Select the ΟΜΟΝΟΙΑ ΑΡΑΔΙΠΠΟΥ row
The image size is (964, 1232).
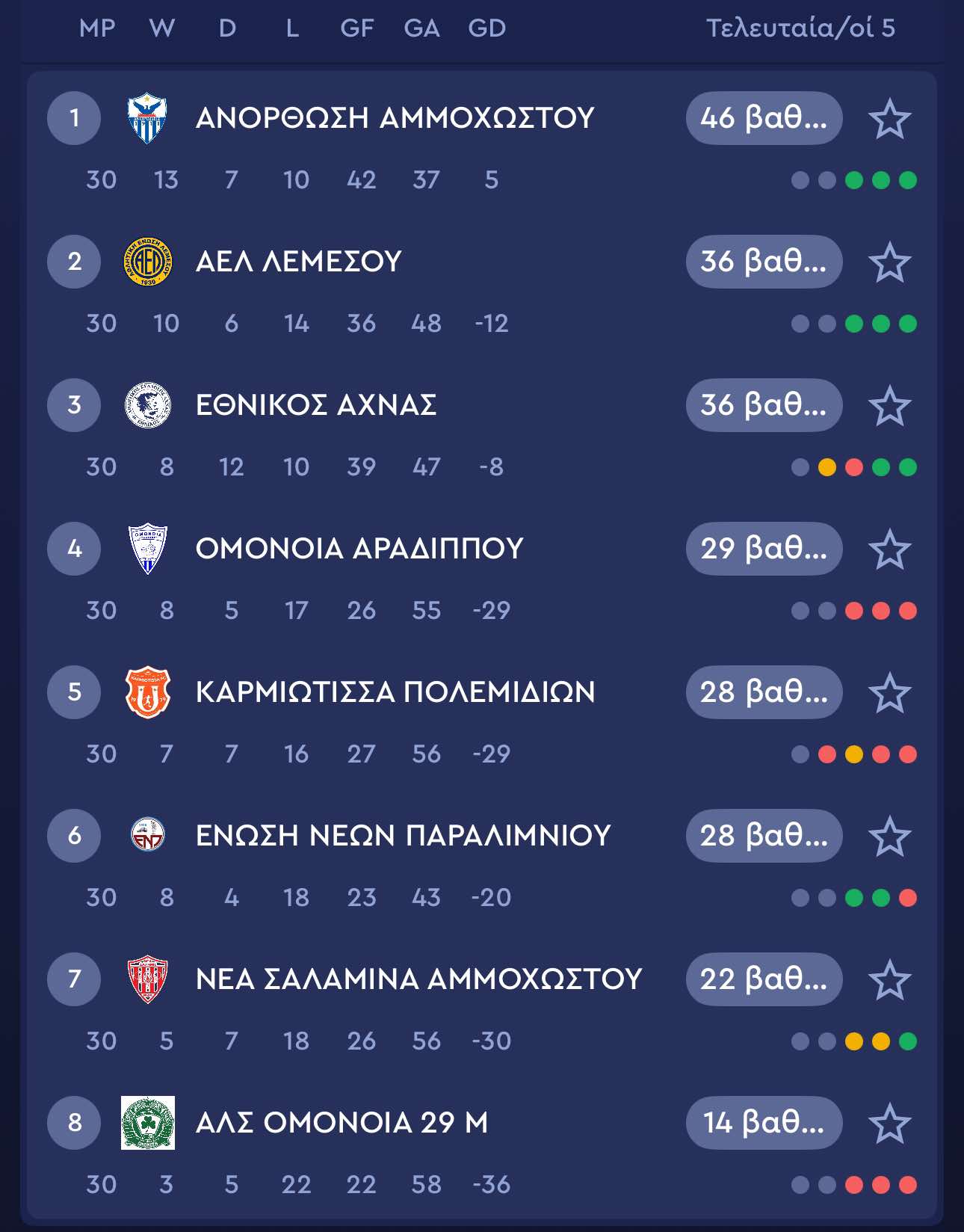(359, 549)
